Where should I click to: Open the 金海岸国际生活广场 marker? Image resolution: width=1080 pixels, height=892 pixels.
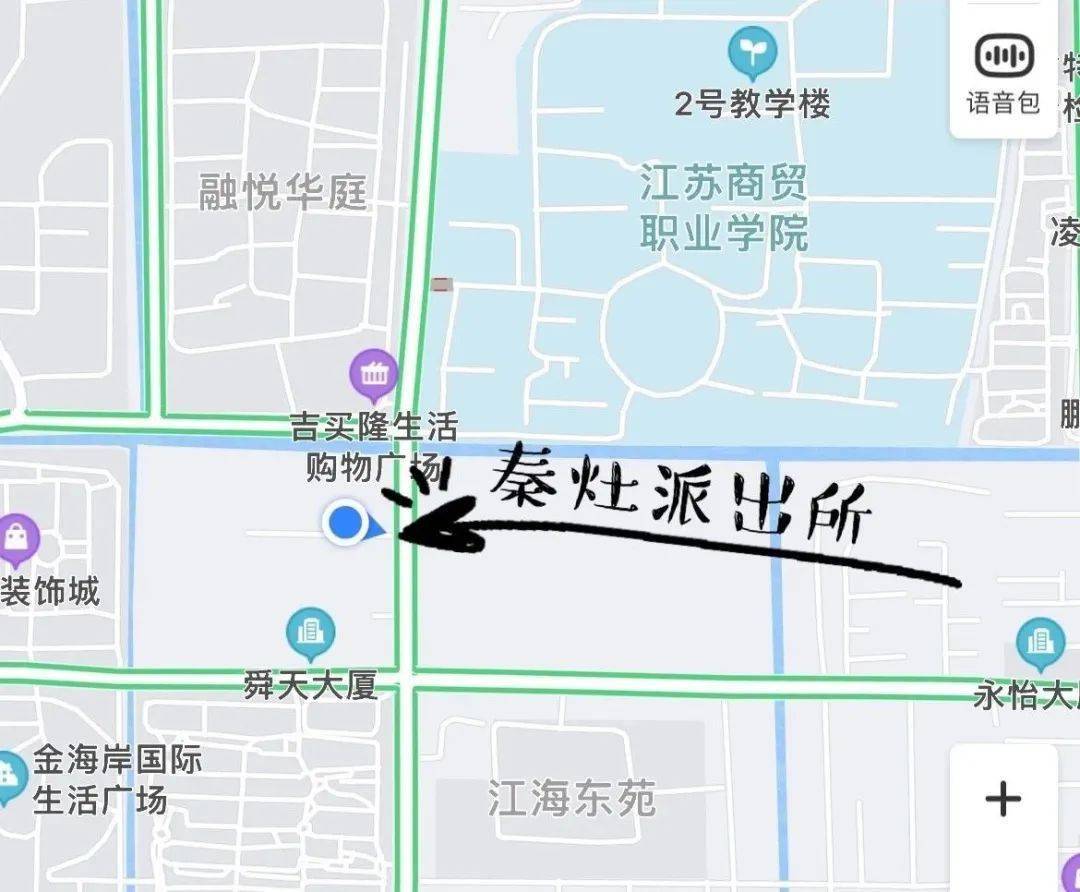(x=10, y=774)
